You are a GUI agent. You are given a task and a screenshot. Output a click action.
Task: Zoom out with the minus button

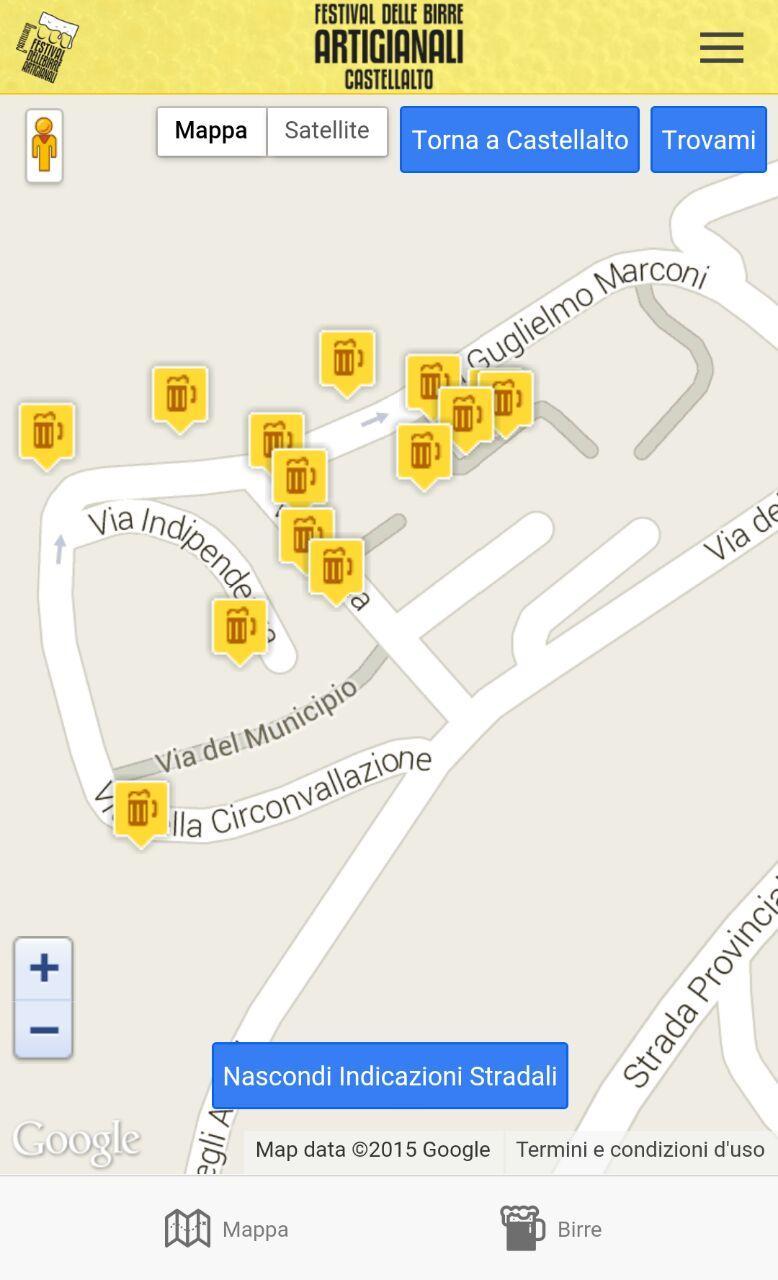[x=43, y=1029]
